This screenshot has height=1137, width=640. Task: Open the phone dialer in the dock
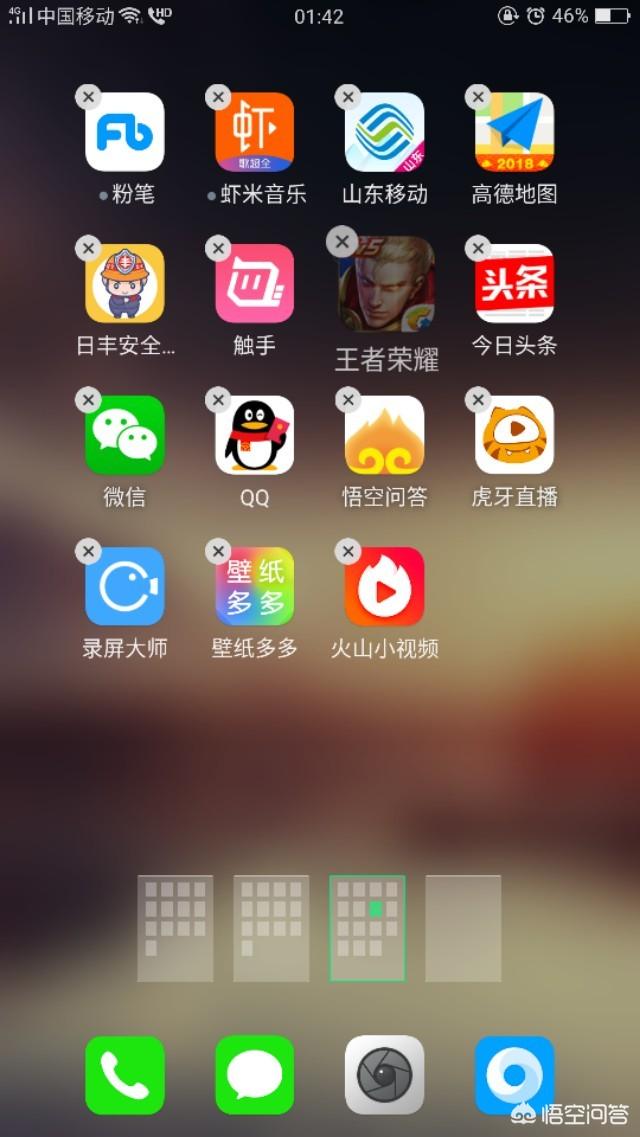point(125,1075)
